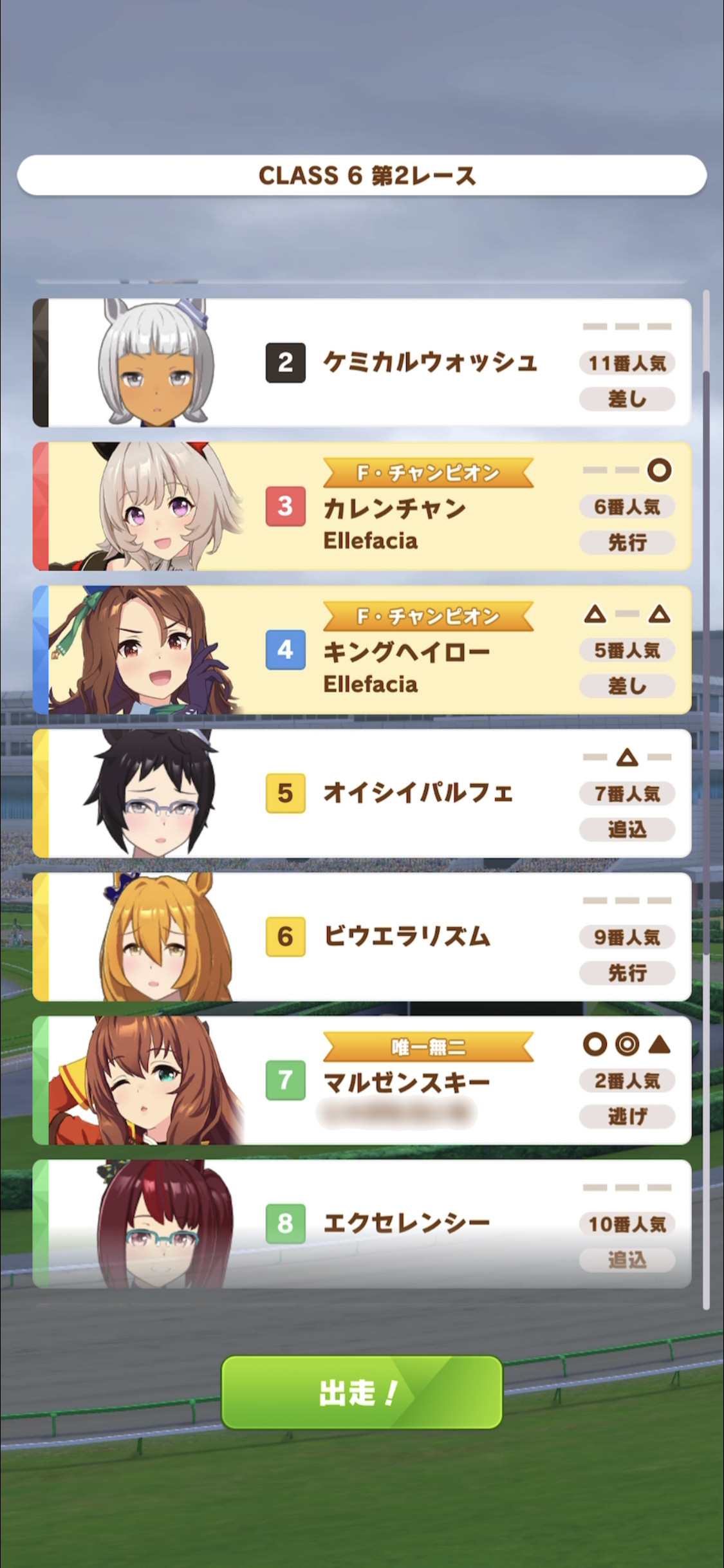Start the race with 出走! button
The height and width of the screenshot is (1568, 724).
[x=362, y=1392]
